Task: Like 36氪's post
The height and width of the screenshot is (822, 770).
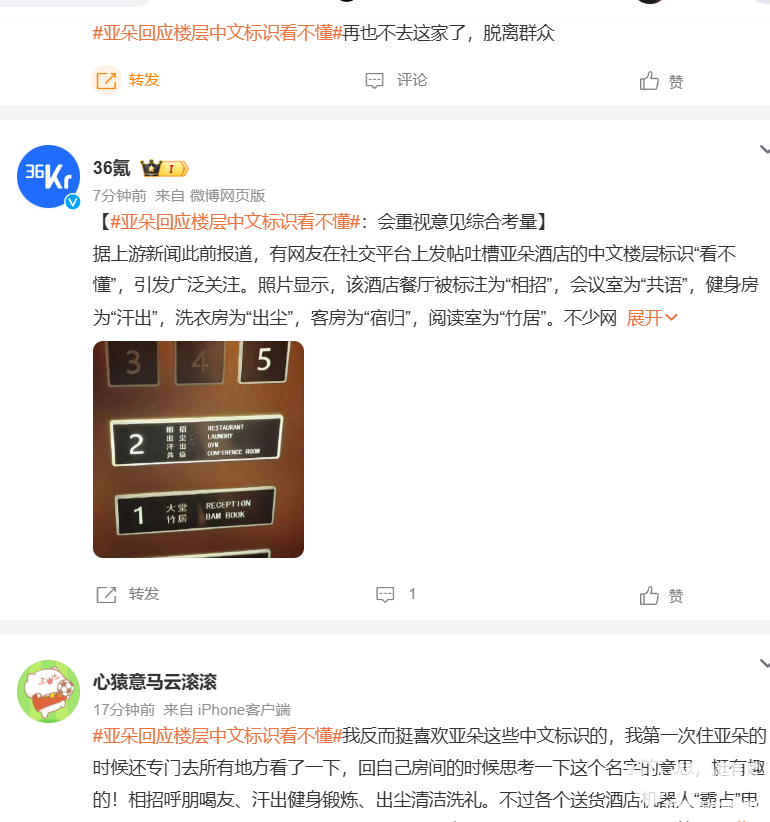Action: [661, 595]
